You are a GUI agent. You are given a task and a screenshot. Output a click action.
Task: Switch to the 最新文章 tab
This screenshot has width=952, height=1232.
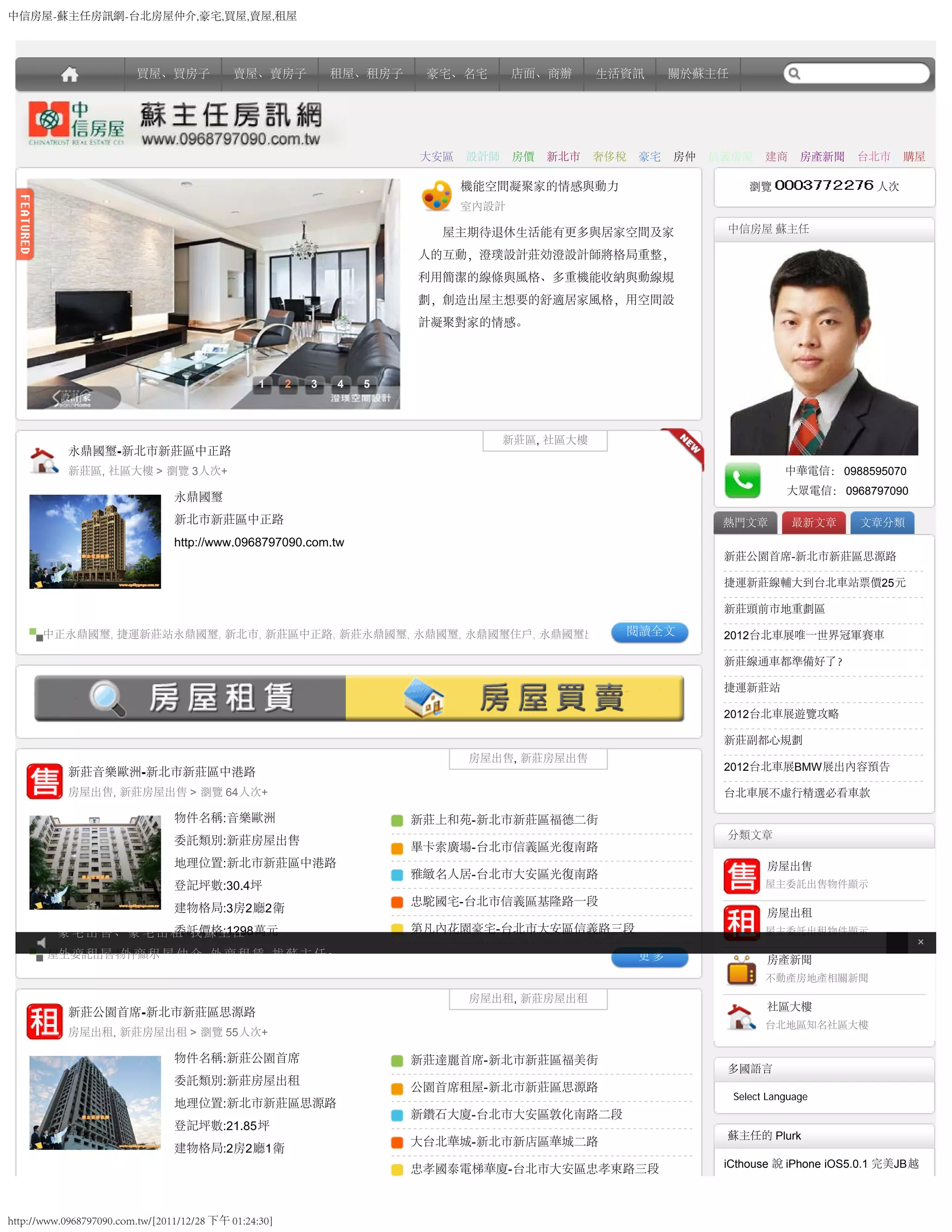(x=813, y=523)
